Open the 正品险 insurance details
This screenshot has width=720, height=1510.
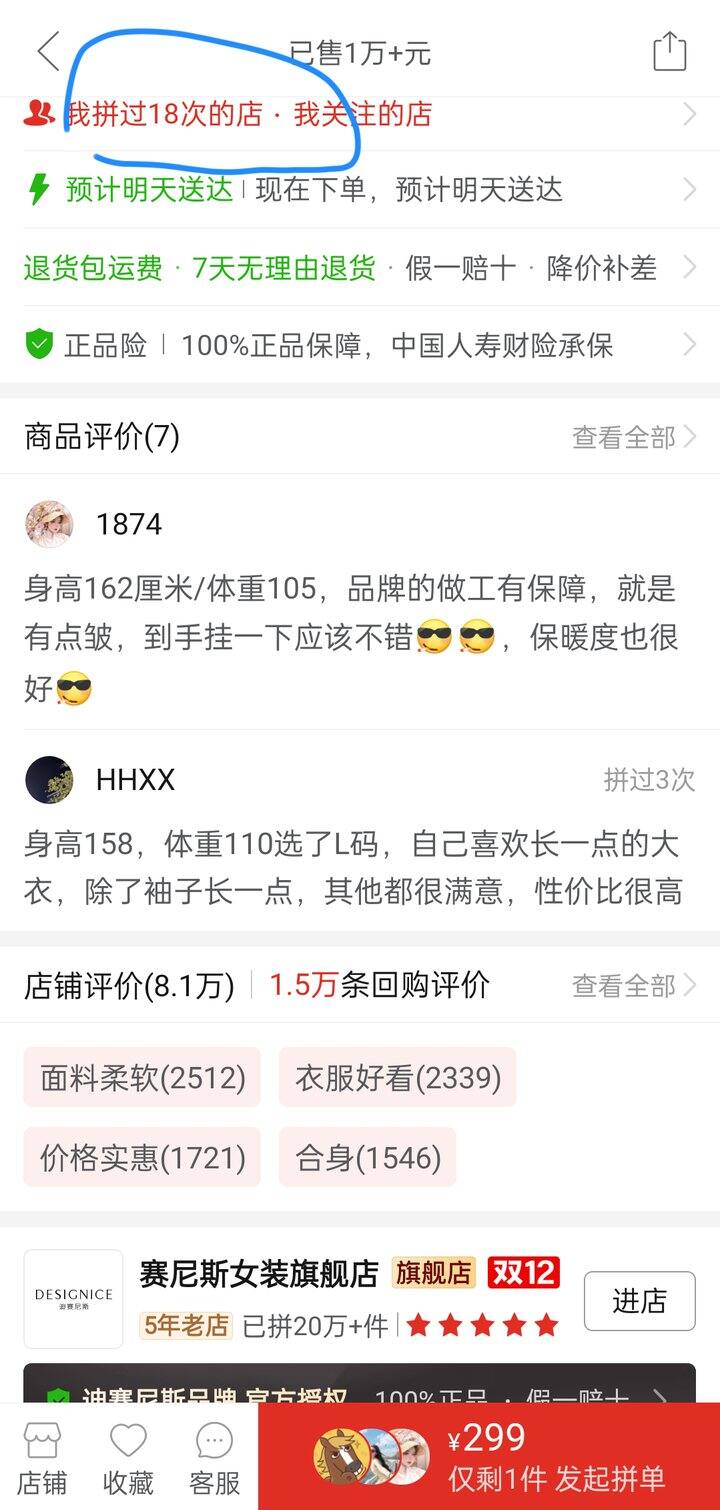click(x=360, y=346)
